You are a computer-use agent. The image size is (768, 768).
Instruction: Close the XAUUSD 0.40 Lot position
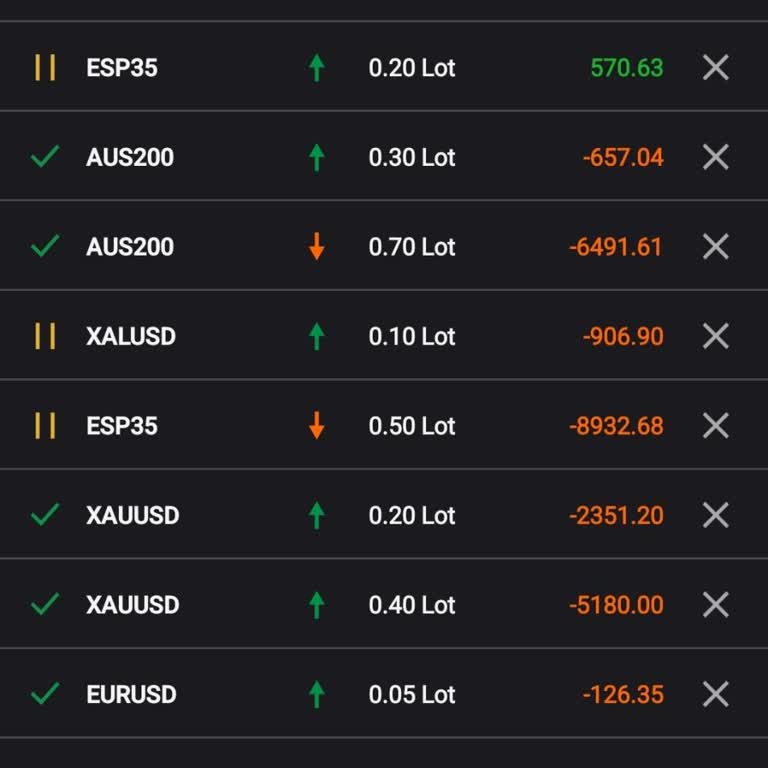[x=716, y=605]
